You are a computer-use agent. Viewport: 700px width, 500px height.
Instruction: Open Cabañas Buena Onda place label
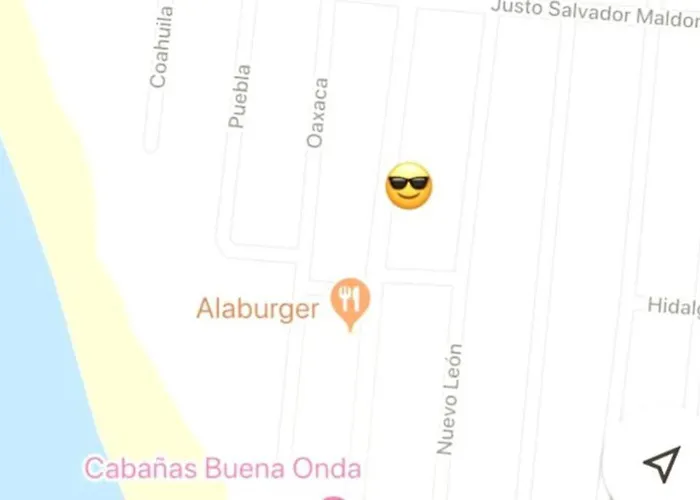pos(222,468)
